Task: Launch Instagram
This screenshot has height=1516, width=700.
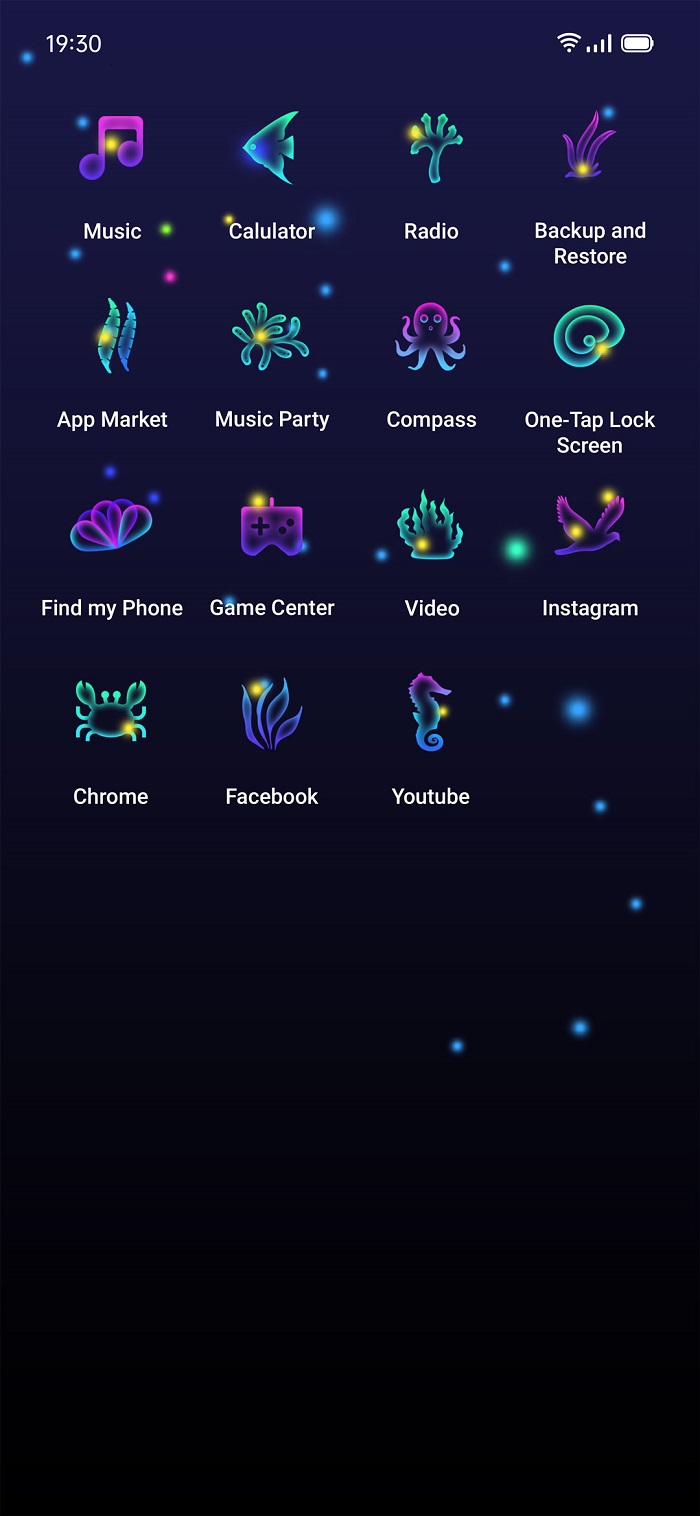Action: [589, 526]
